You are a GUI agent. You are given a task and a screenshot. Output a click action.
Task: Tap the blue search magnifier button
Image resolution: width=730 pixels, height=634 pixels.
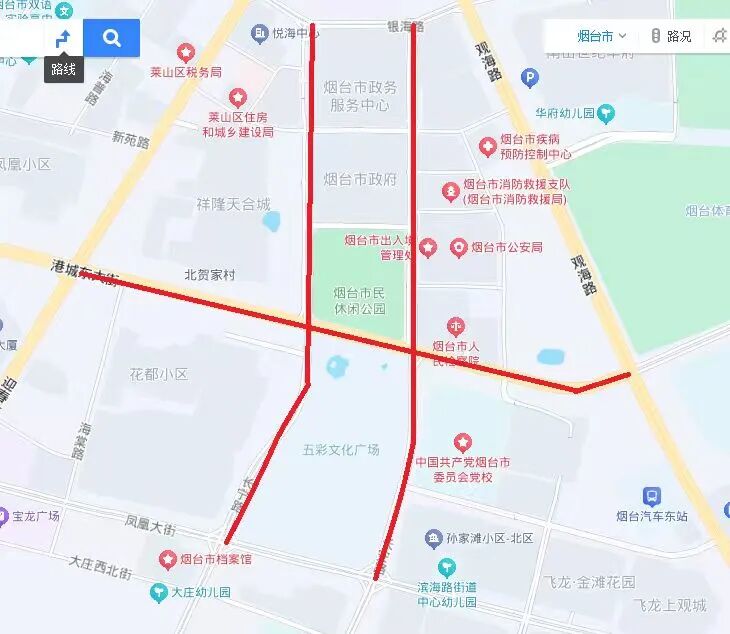[112, 38]
